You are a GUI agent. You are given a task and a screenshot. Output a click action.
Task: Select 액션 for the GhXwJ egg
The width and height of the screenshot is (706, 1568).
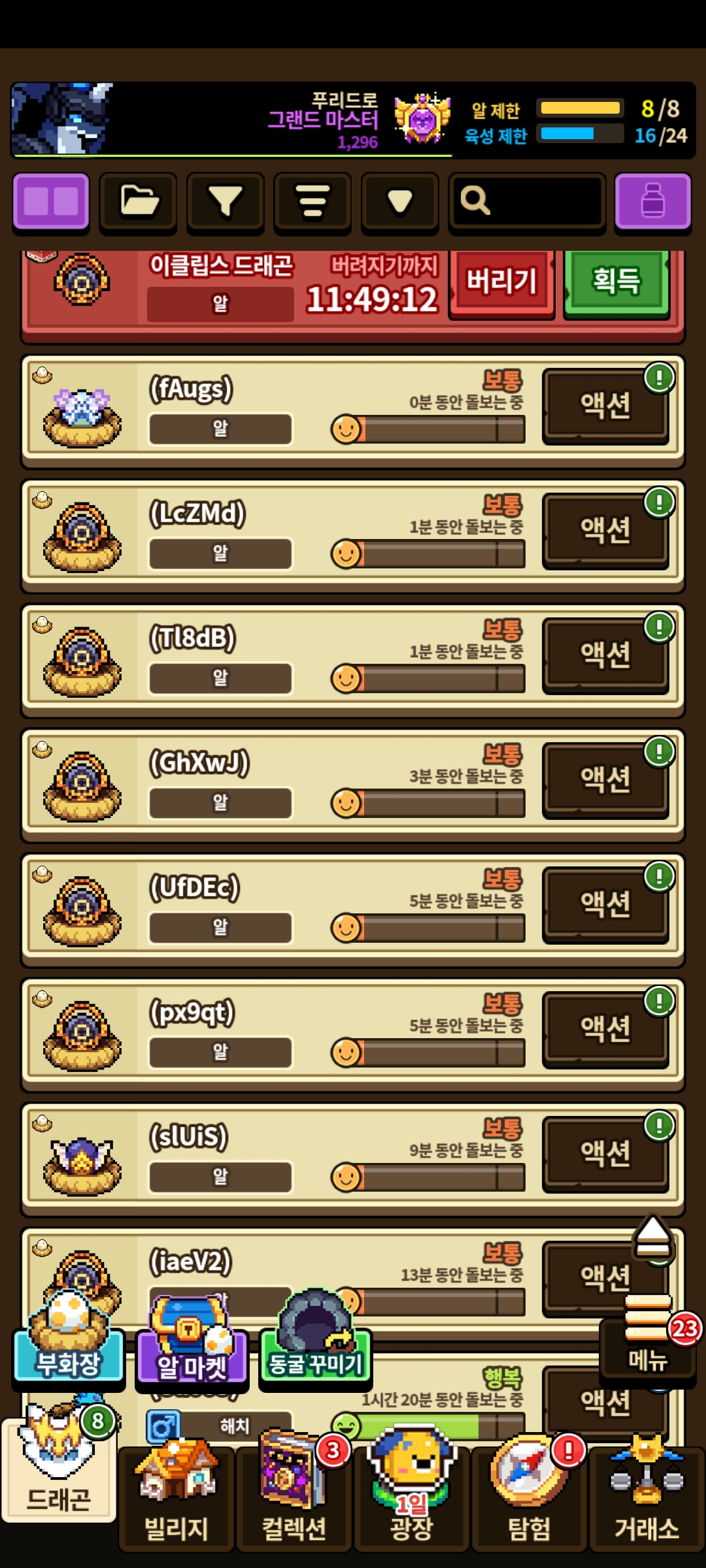tap(605, 780)
